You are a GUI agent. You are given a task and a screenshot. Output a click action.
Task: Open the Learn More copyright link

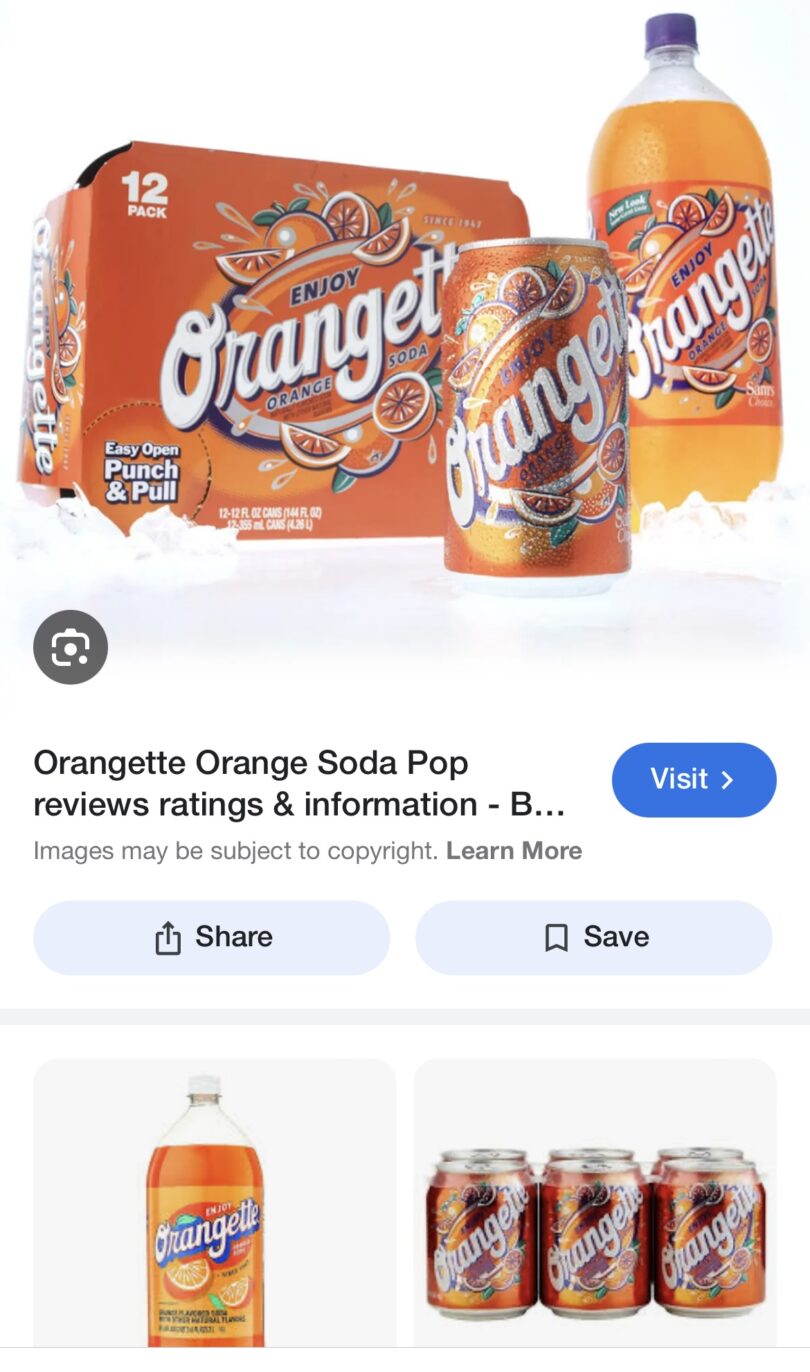point(514,850)
